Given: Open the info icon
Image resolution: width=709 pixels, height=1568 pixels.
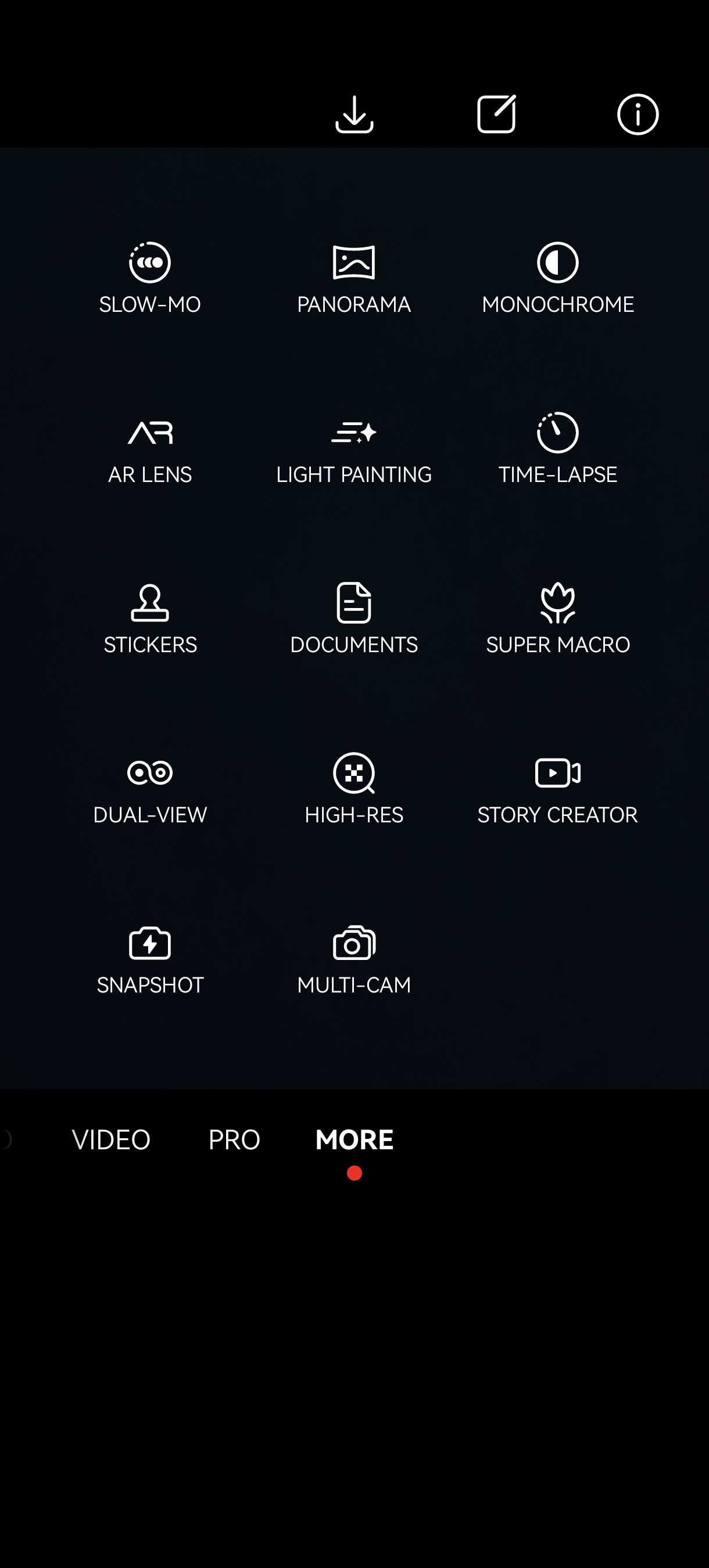Looking at the screenshot, I should [x=638, y=114].
